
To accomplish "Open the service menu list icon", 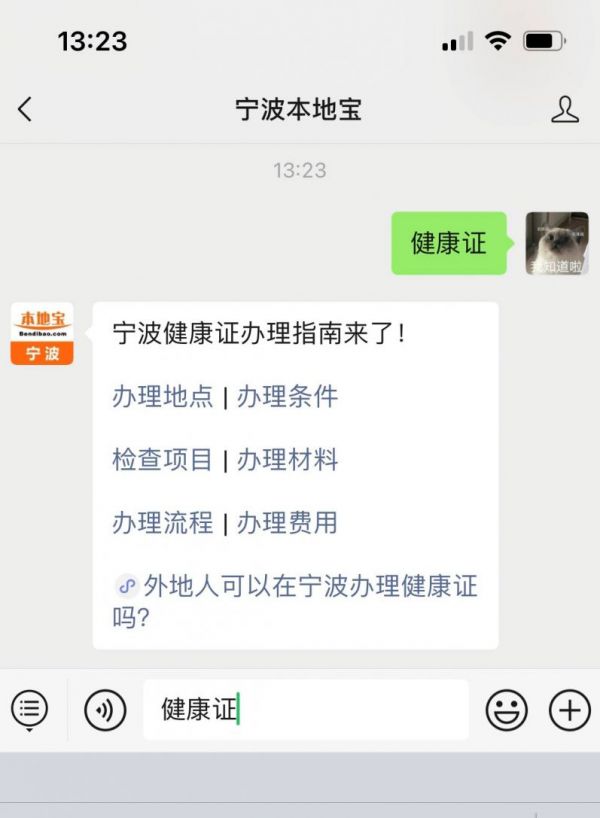I will (x=30, y=710).
